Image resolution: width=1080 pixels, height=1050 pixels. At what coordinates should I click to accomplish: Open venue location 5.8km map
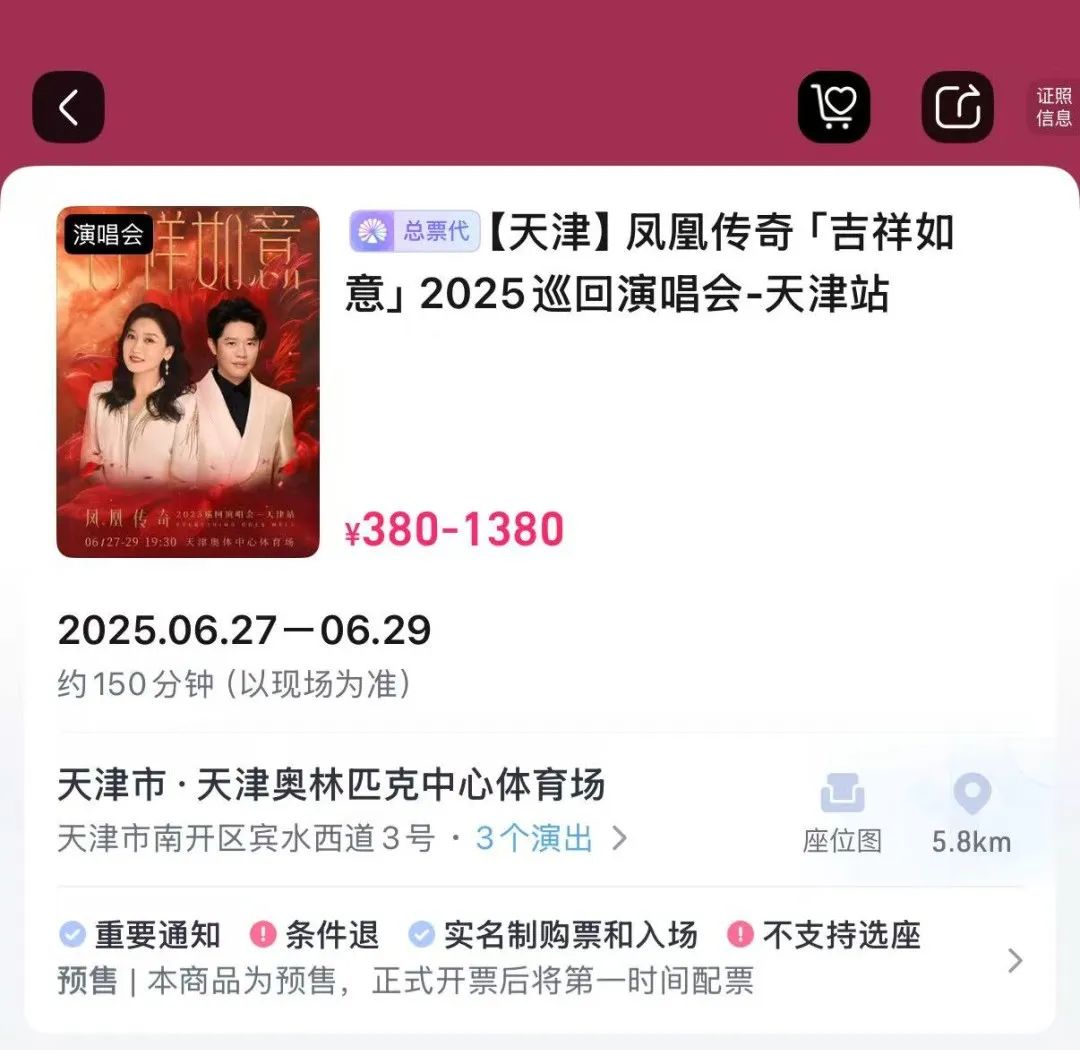tap(971, 815)
